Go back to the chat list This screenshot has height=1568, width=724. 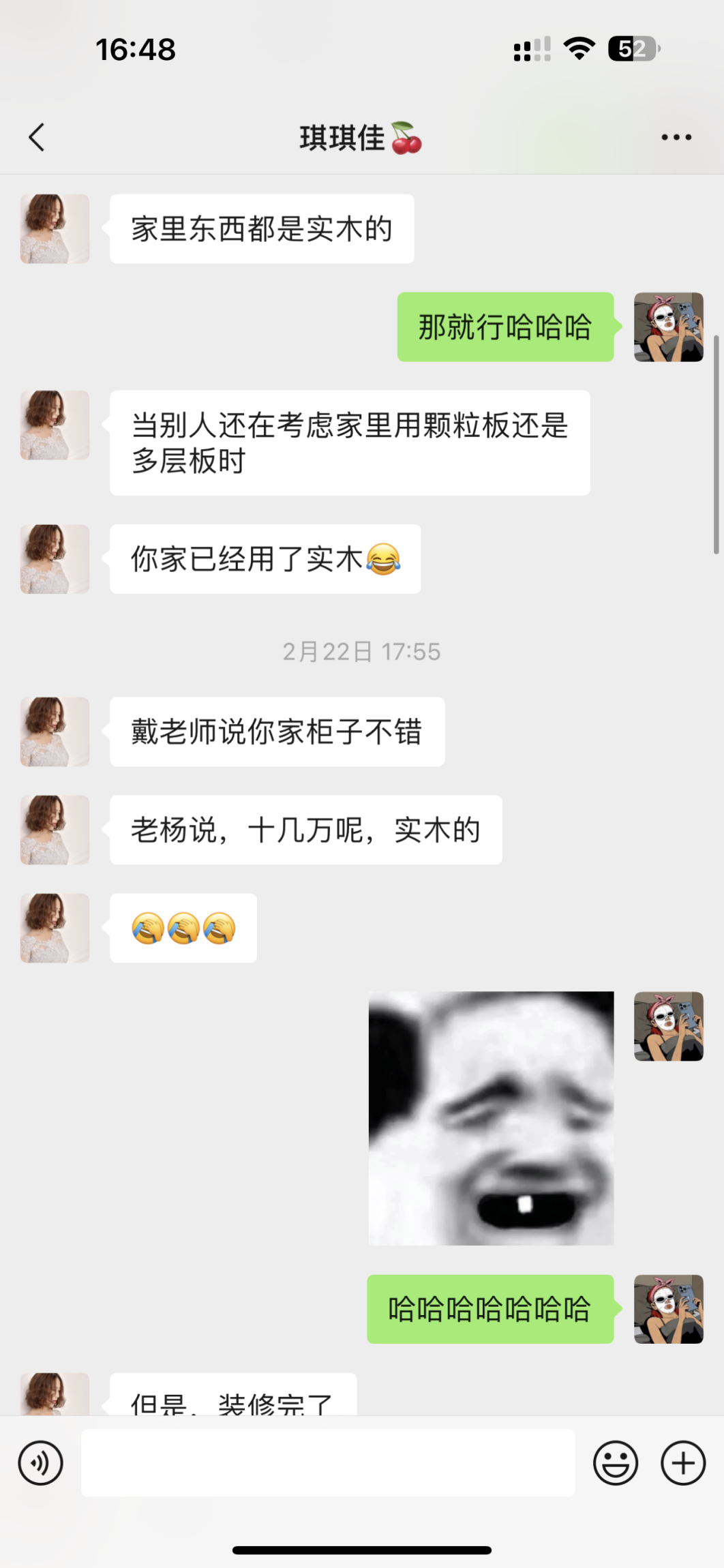click(37, 137)
